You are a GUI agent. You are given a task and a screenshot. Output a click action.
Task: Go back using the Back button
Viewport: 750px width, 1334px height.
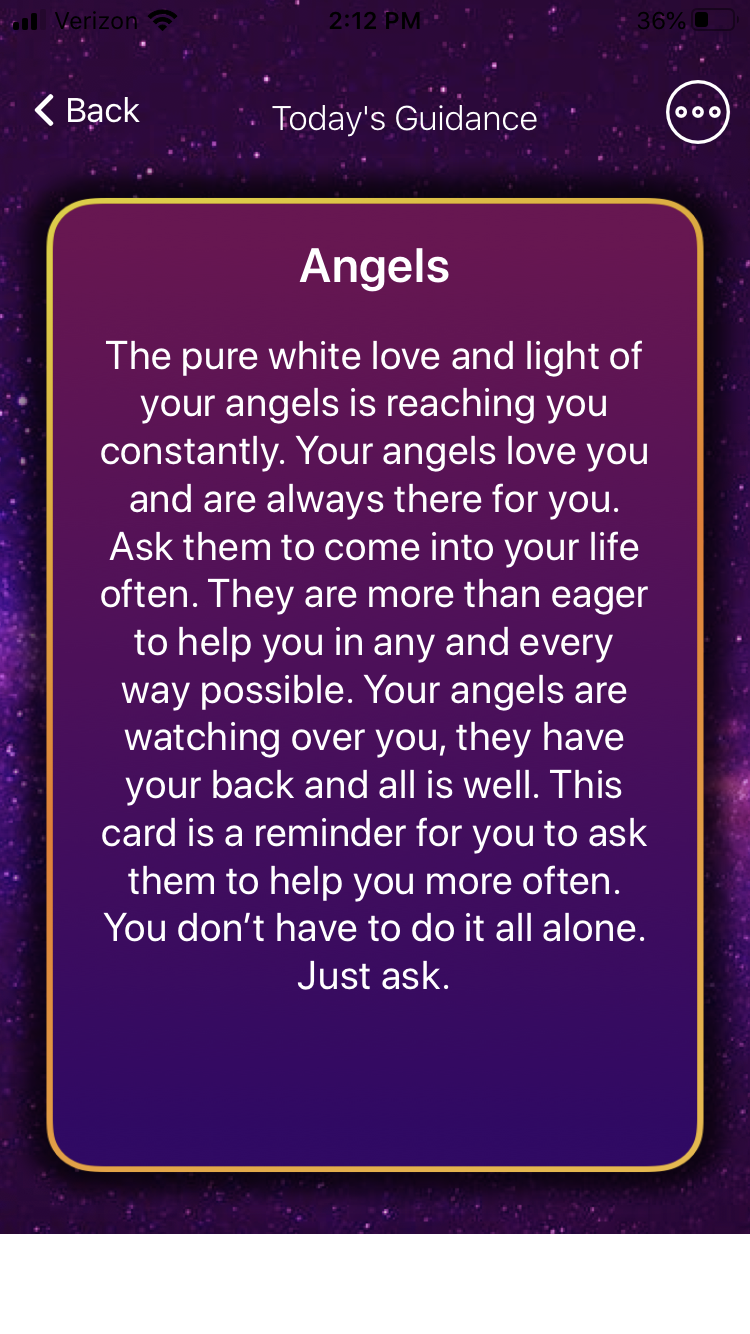(x=87, y=111)
